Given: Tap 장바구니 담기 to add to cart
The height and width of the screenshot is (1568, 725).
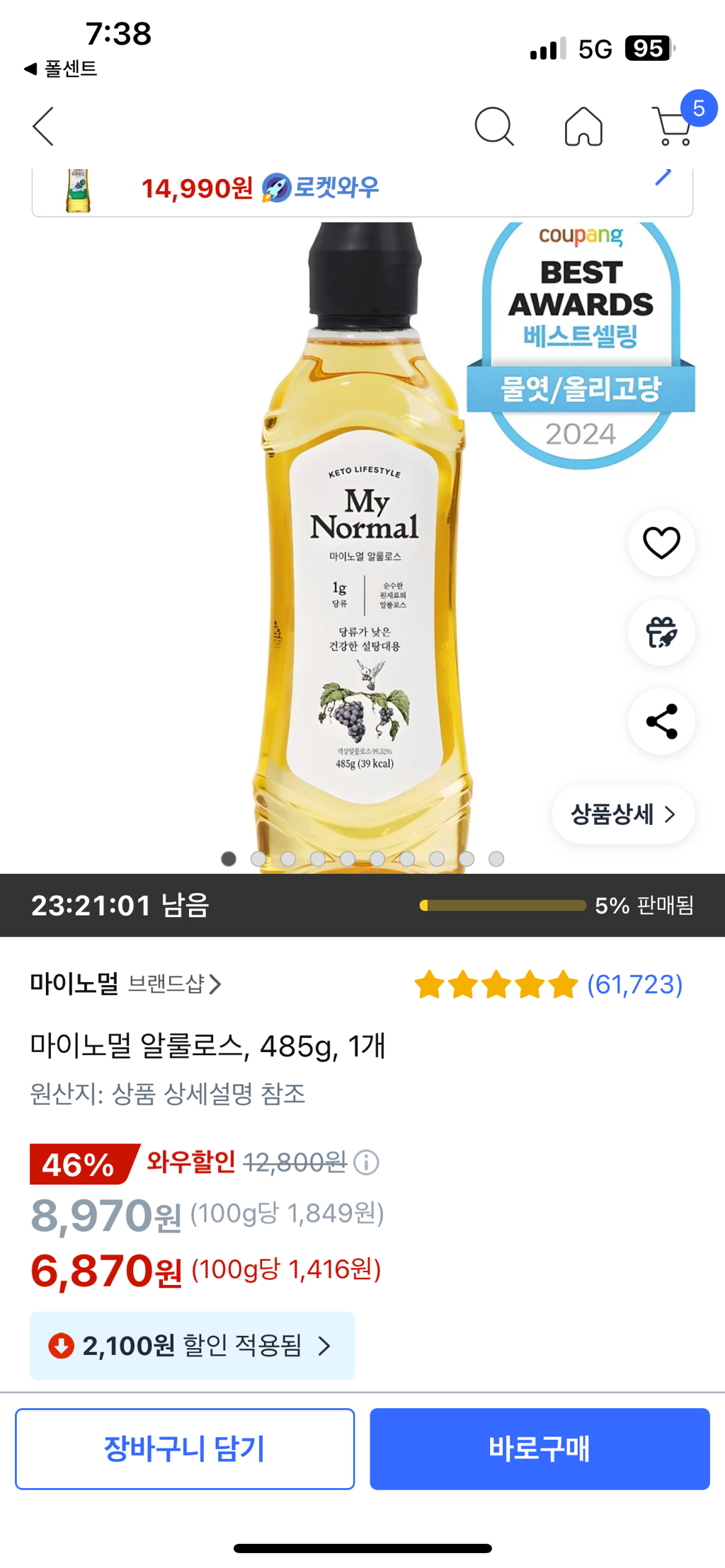Looking at the screenshot, I should [185, 1448].
